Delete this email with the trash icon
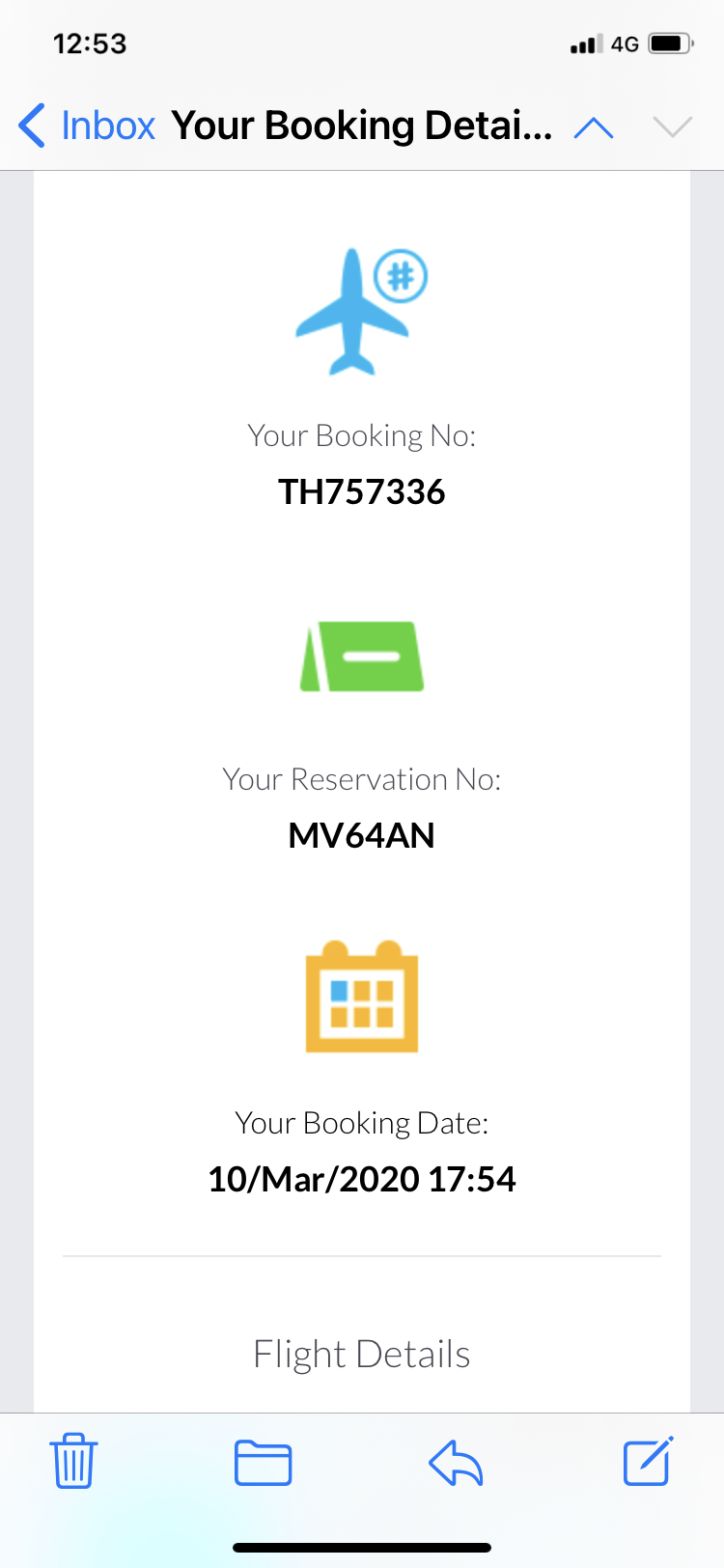The height and width of the screenshot is (1568, 724). click(73, 1462)
